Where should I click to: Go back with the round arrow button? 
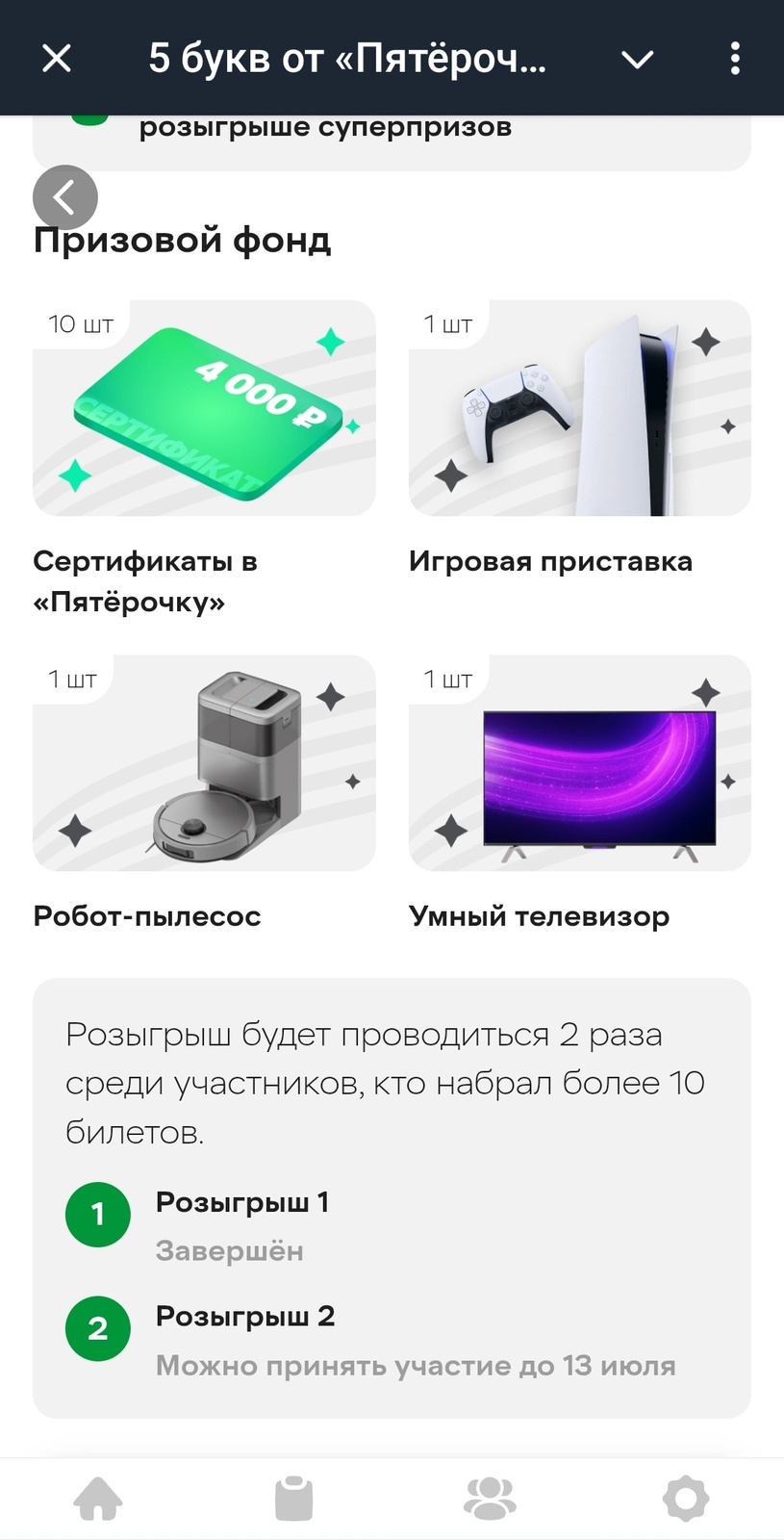pos(65,198)
